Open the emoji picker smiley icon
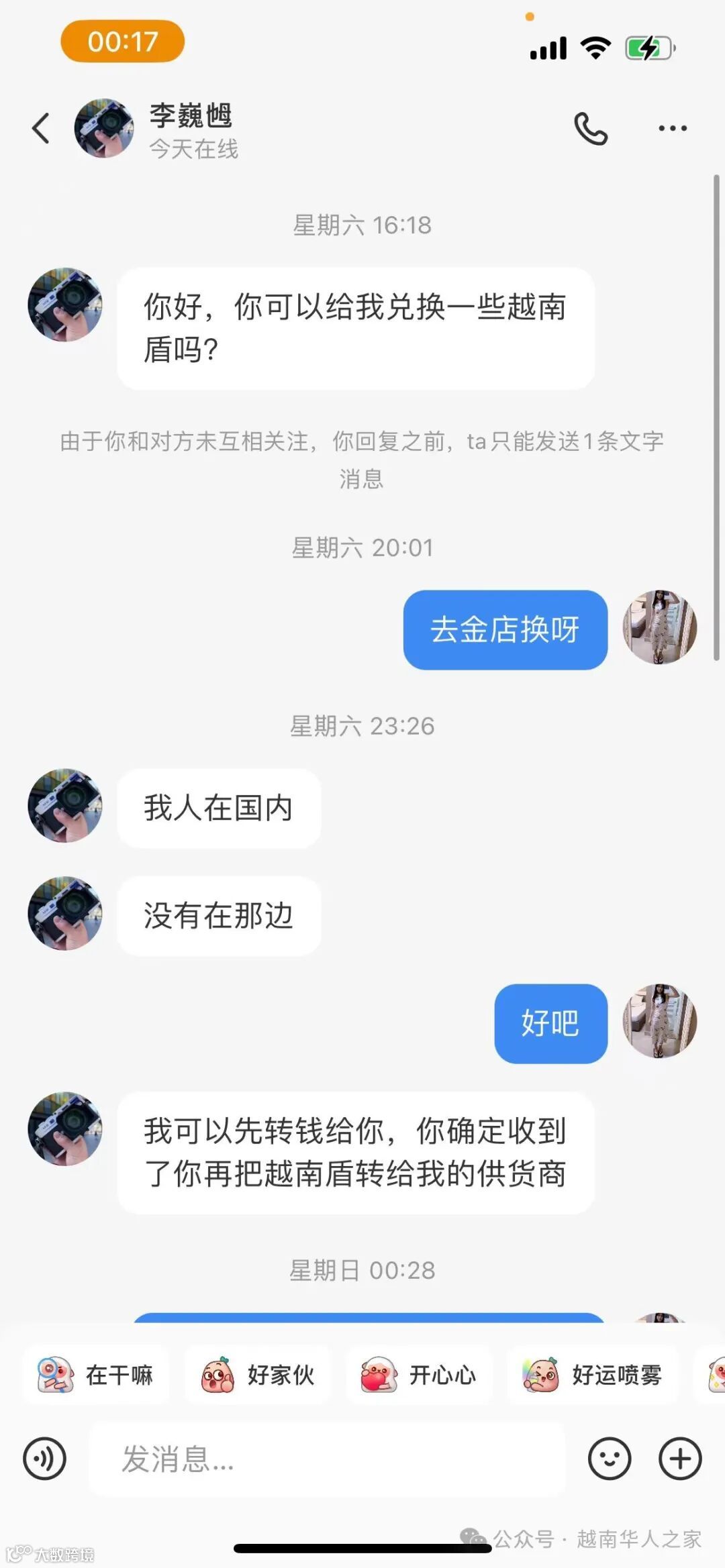 coord(608,1460)
